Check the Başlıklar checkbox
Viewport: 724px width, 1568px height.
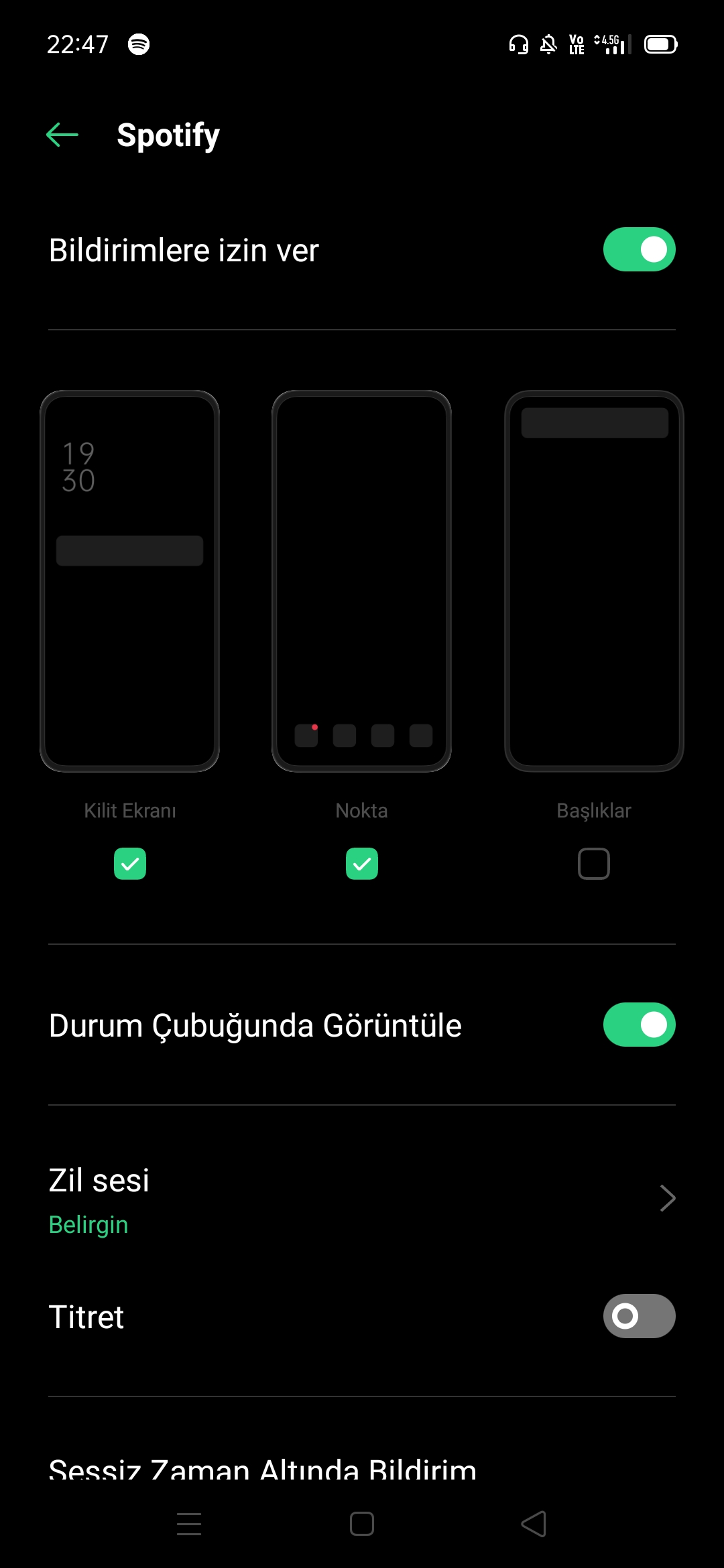click(x=594, y=864)
